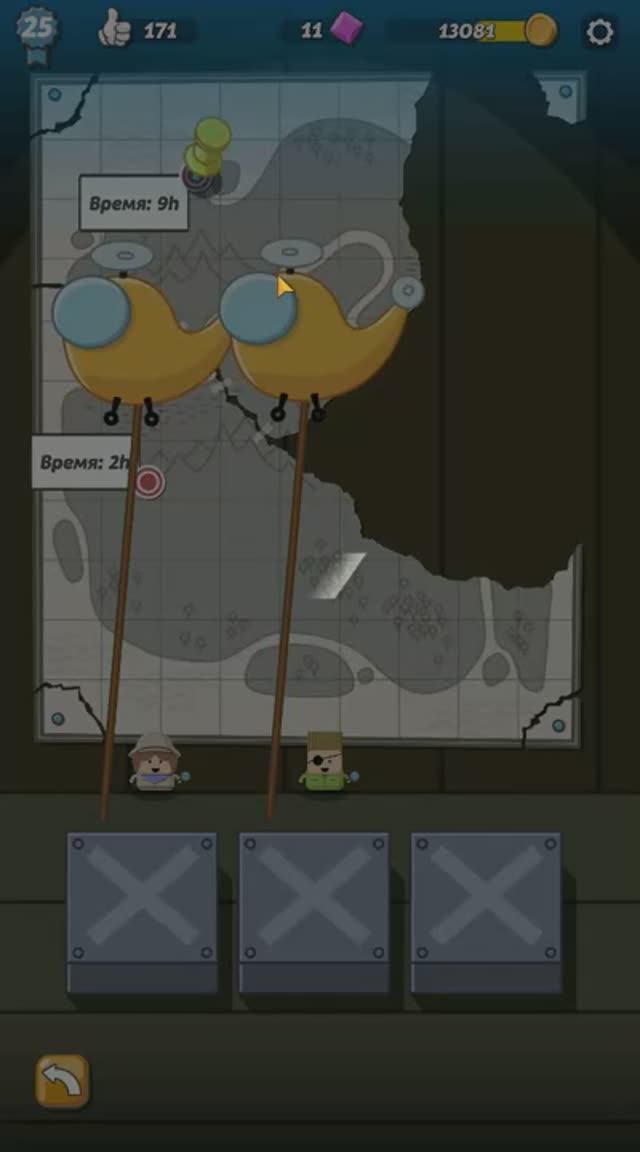This screenshot has width=640, height=1152.
Task: Select the green pin target marked Время: 9h
Action: click(x=202, y=174)
